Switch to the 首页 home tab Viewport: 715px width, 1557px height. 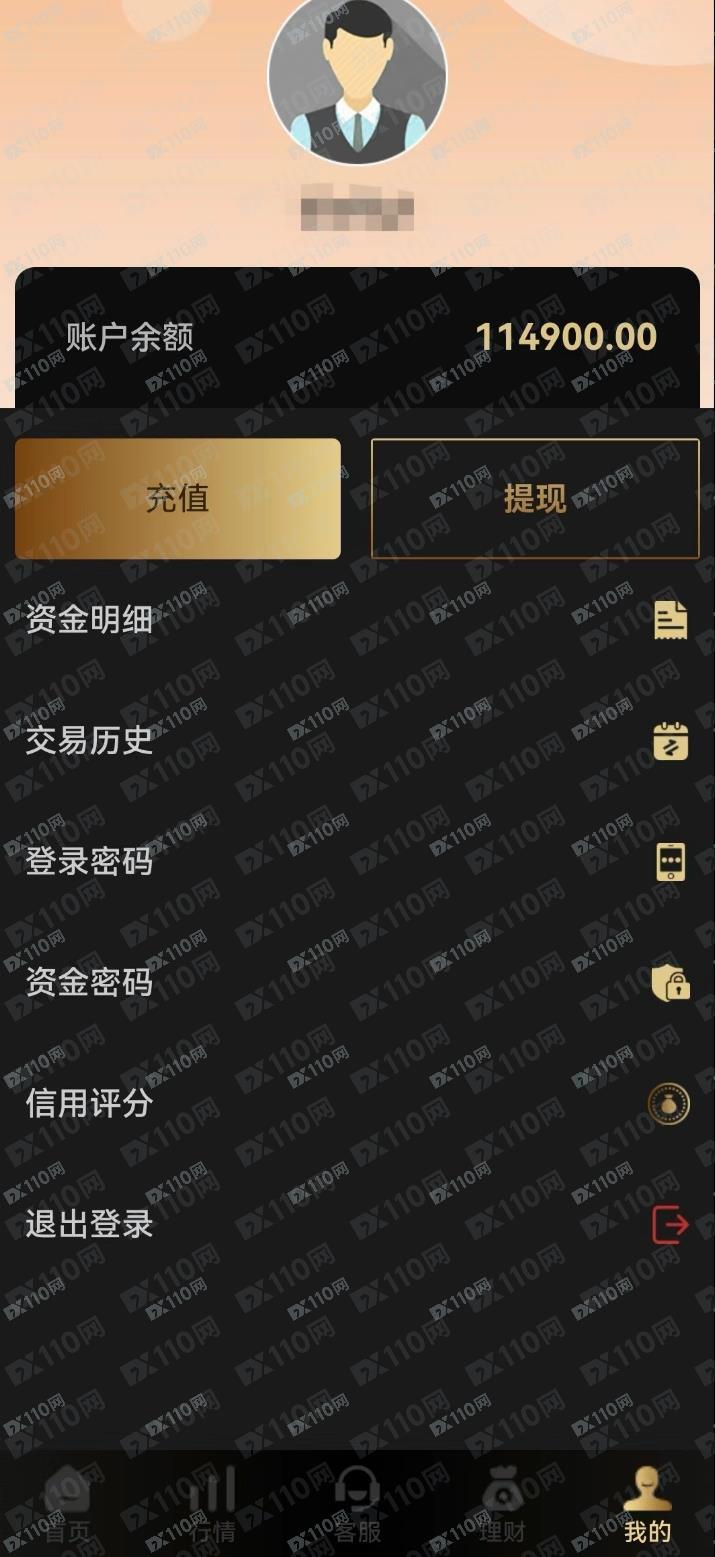[68, 1505]
